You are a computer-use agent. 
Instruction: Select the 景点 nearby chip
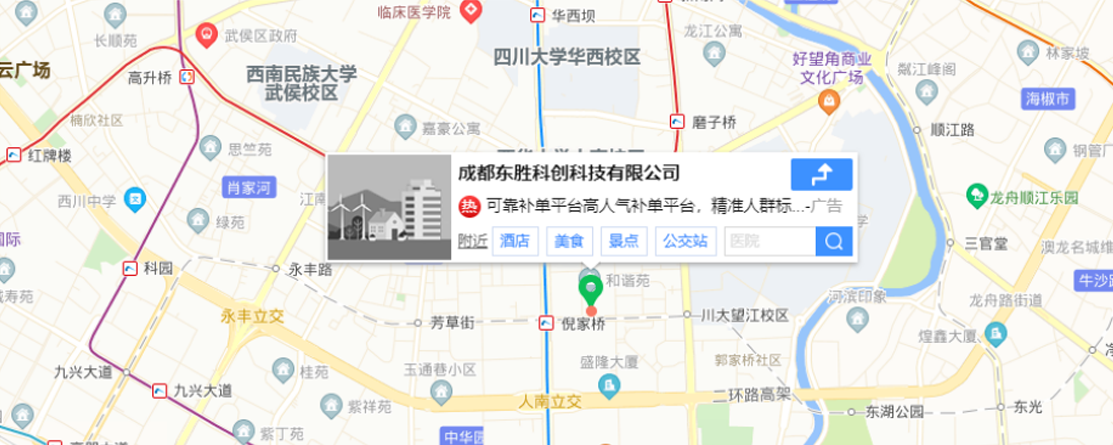623,241
